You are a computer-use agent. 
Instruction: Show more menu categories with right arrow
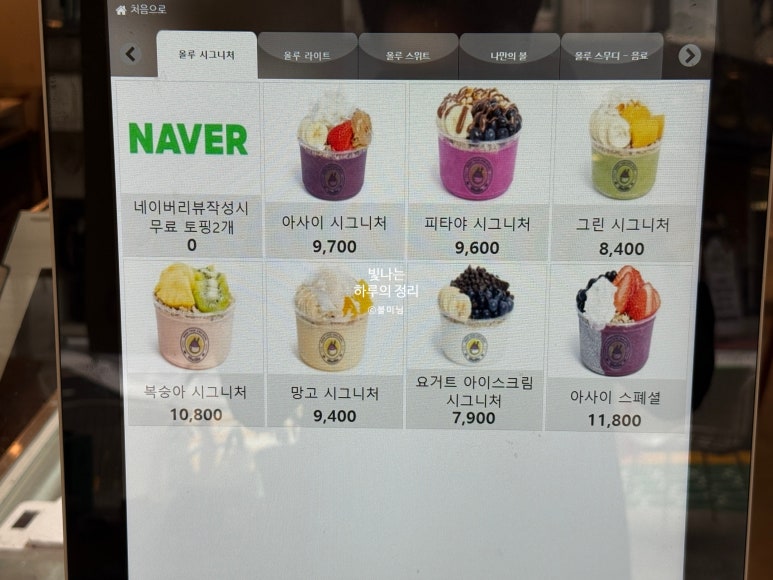click(x=689, y=55)
